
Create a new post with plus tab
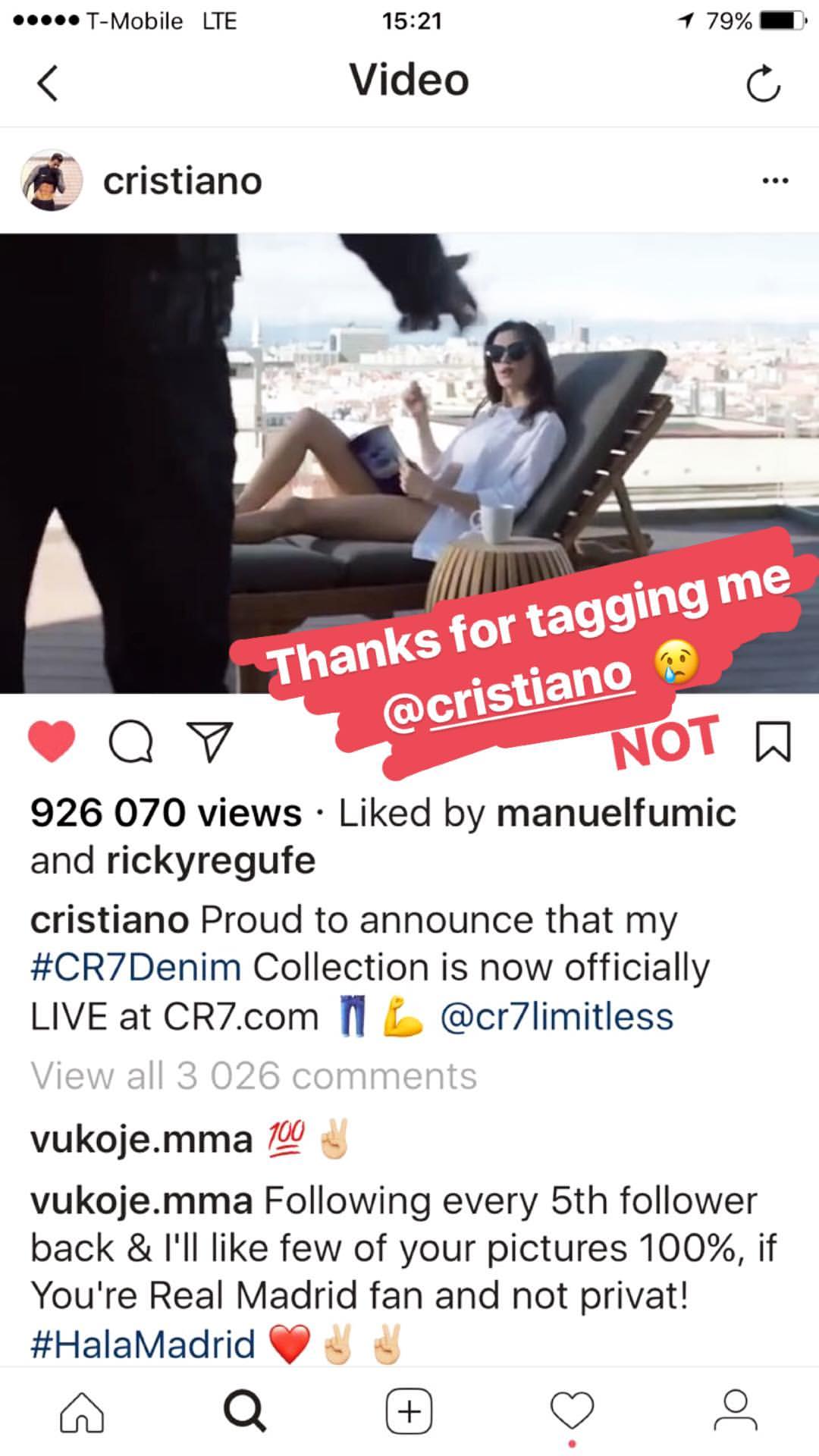pyautogui.click(x=409, y=1412)
